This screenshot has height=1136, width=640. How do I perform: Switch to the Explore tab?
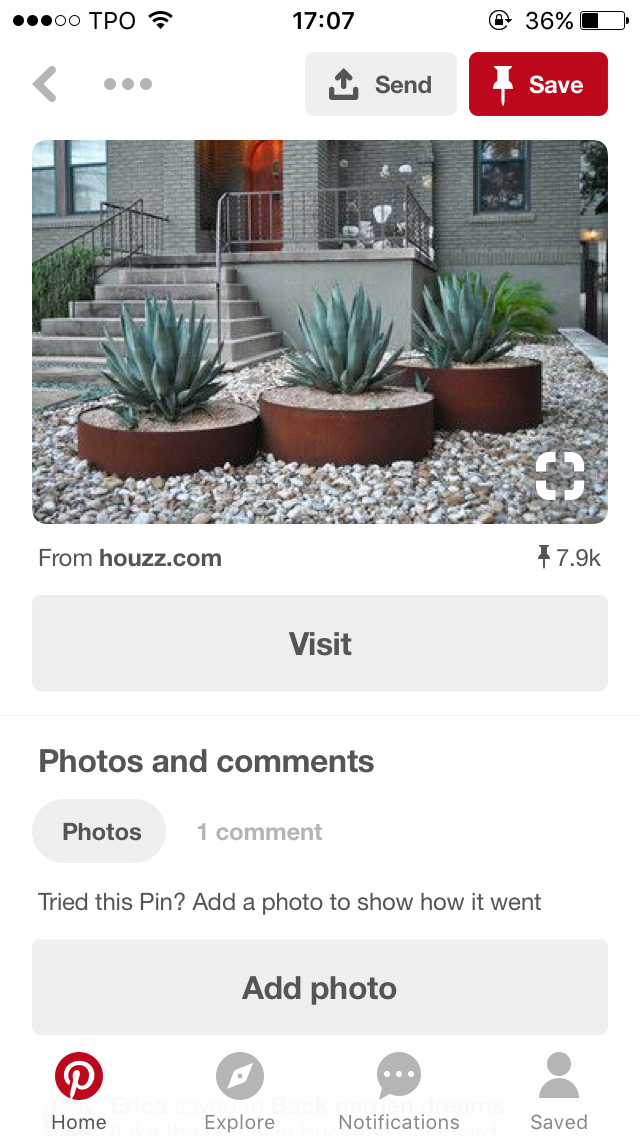coord(239,1092)
